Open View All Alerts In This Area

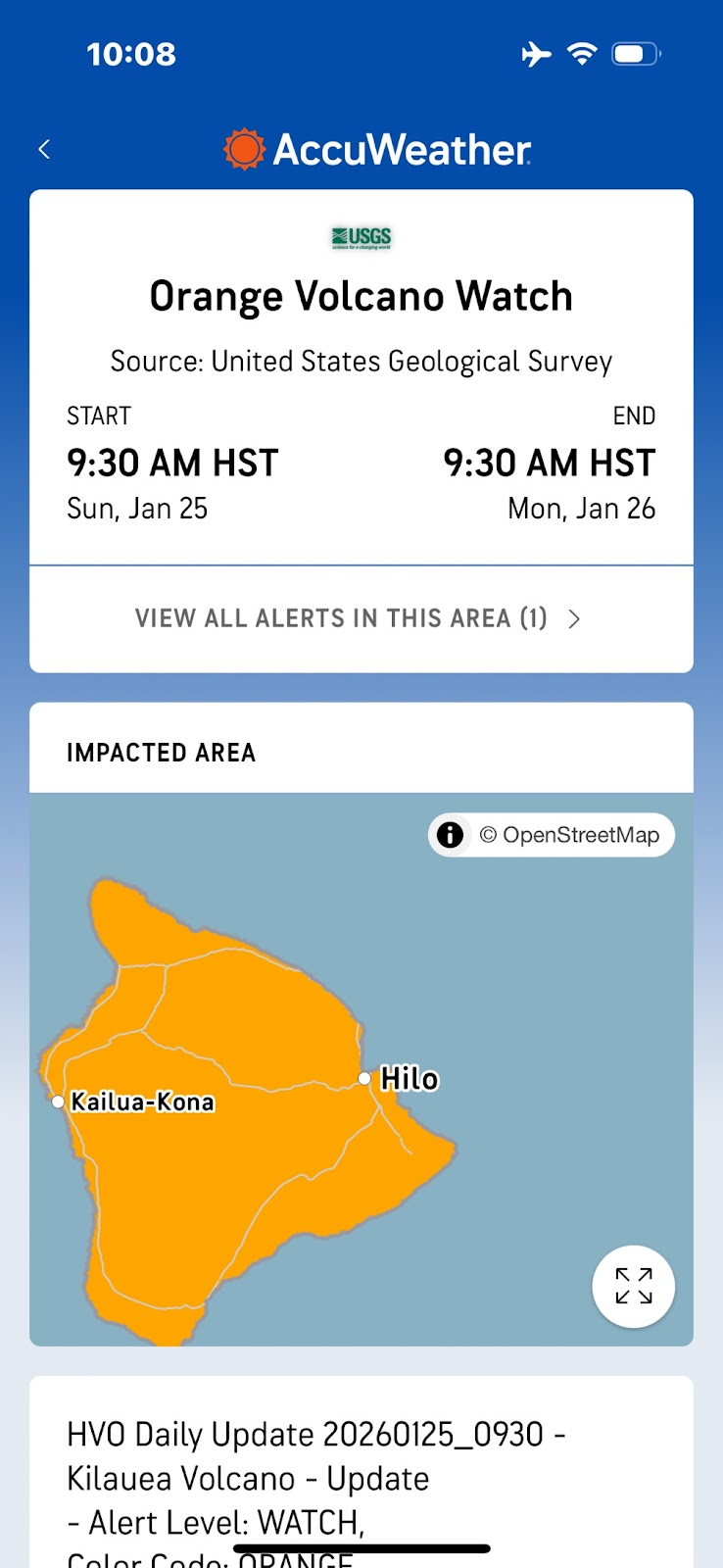coord(361,618)
